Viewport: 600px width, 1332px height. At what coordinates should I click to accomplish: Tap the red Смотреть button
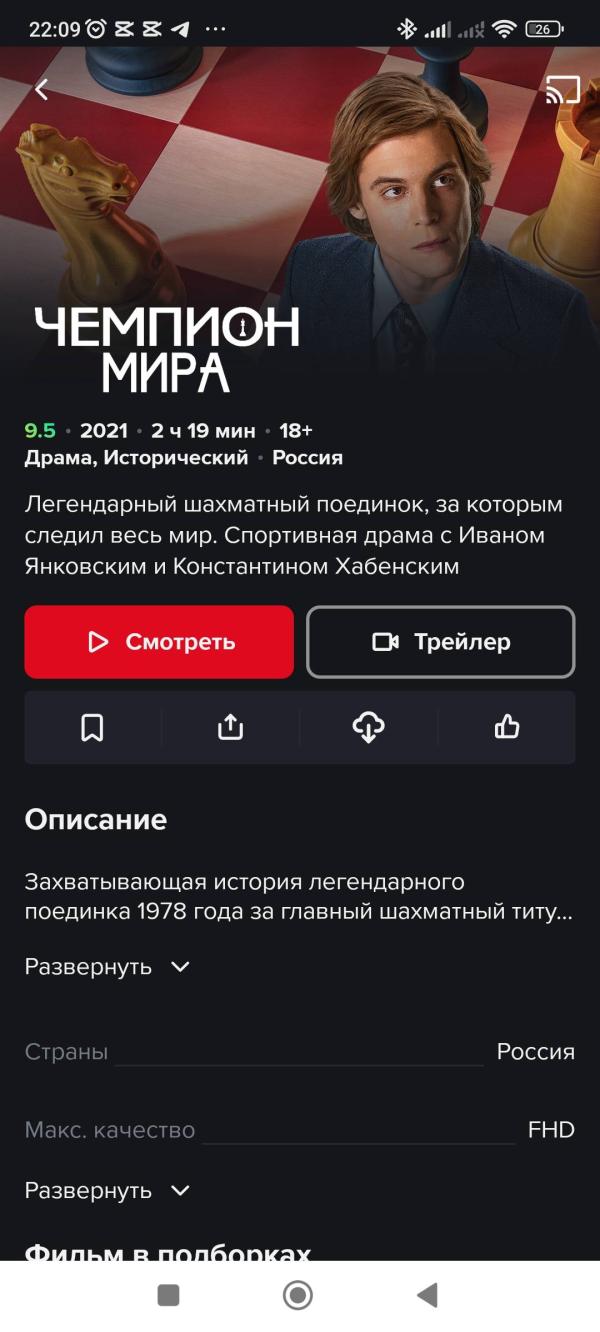[159, 642]
